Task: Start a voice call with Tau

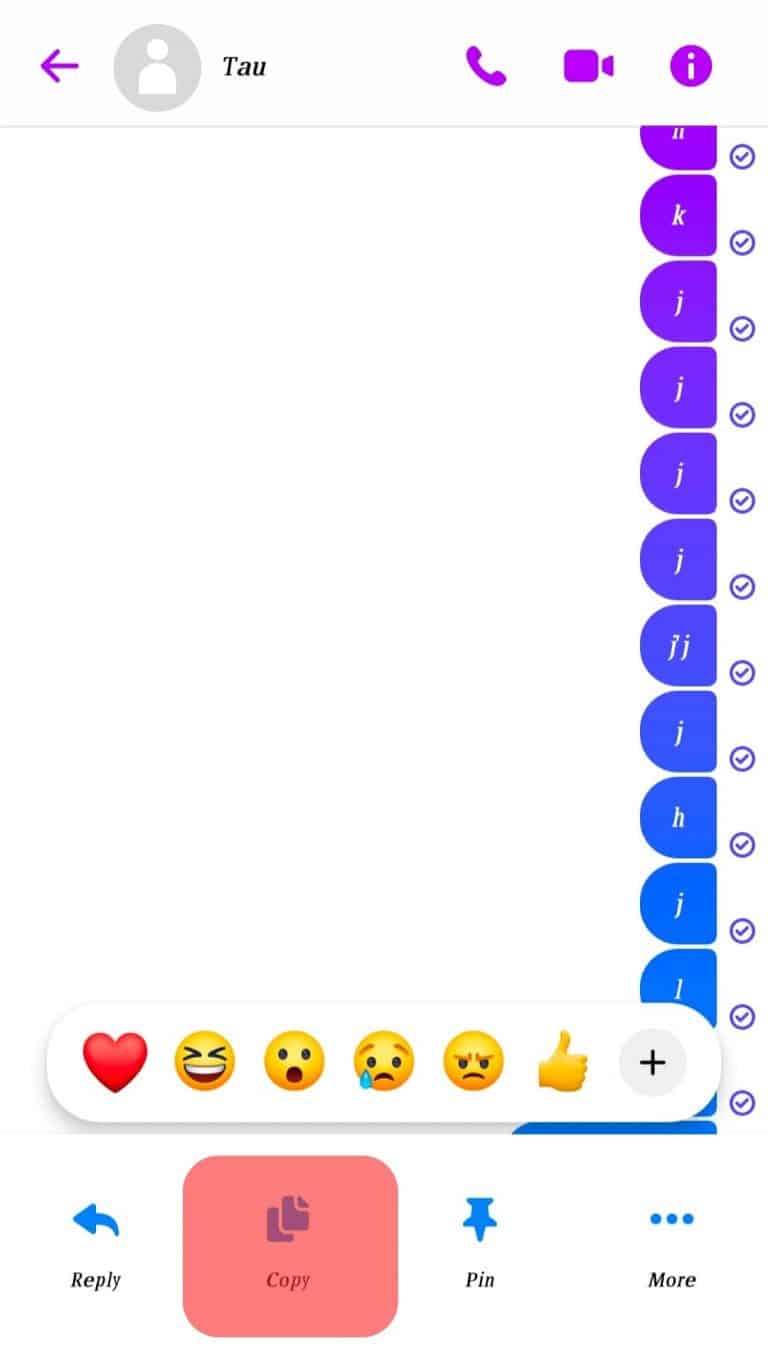Action: pos(486,65)
